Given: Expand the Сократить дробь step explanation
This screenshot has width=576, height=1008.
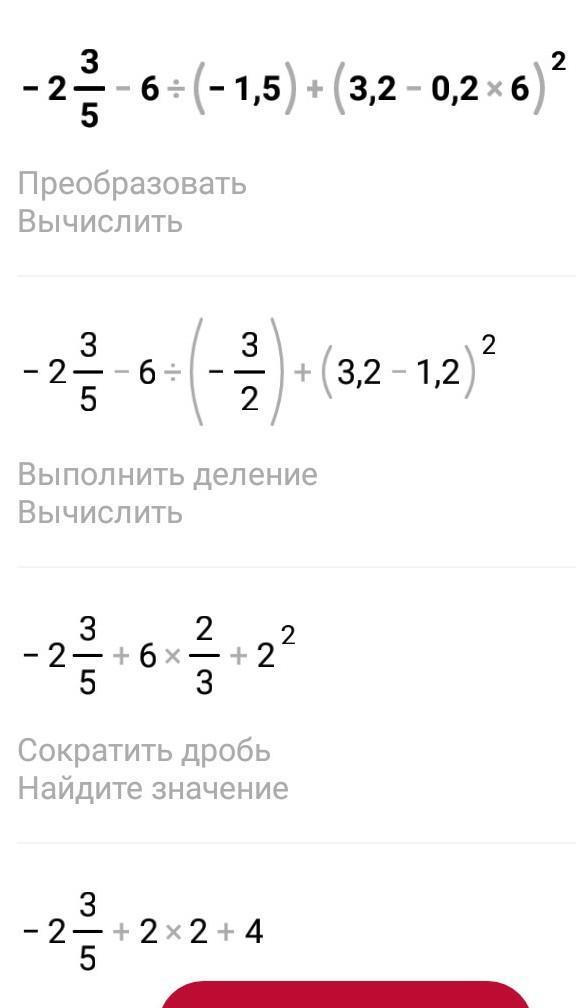Looking at the screenshot, I should click(153, 770).
